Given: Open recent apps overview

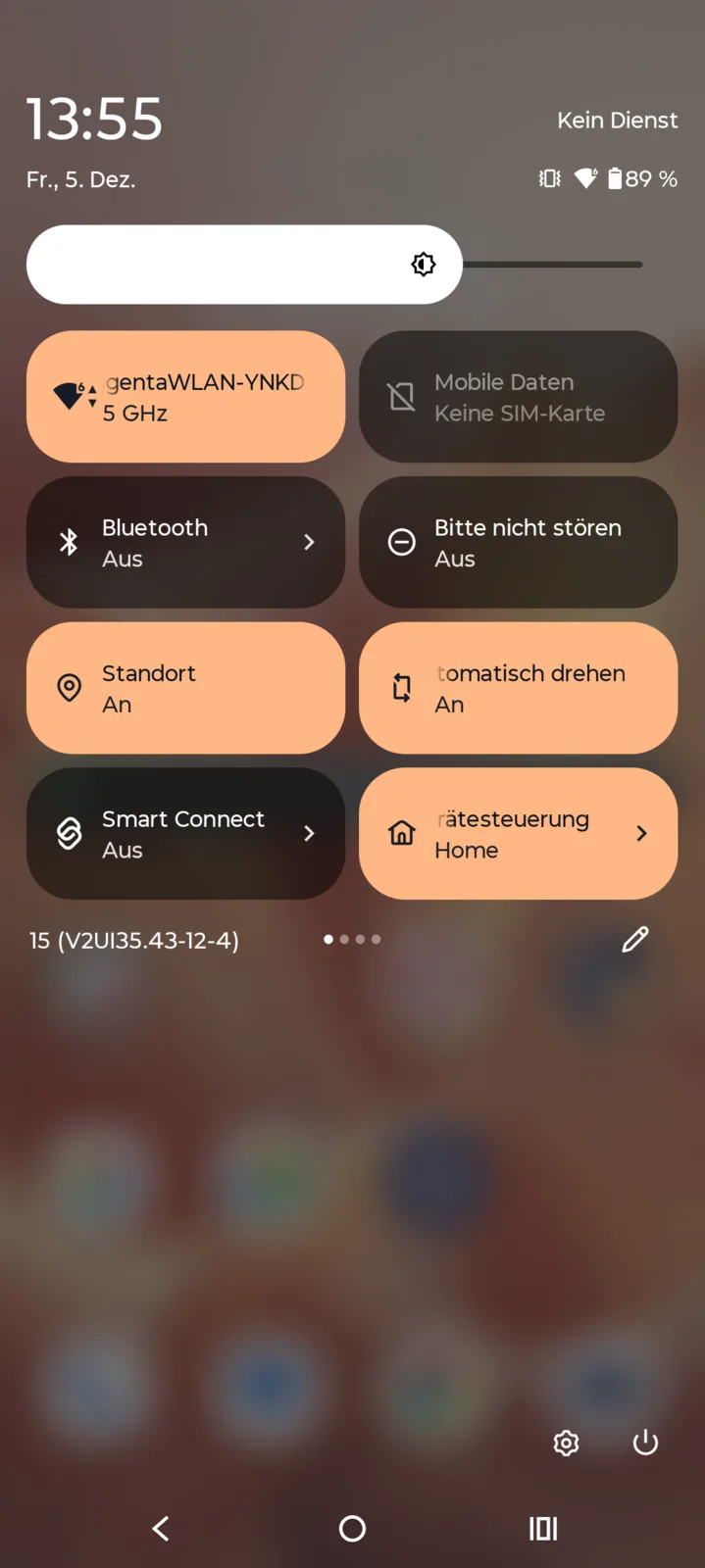Looking at the screenshot, I should (543, 1528).
